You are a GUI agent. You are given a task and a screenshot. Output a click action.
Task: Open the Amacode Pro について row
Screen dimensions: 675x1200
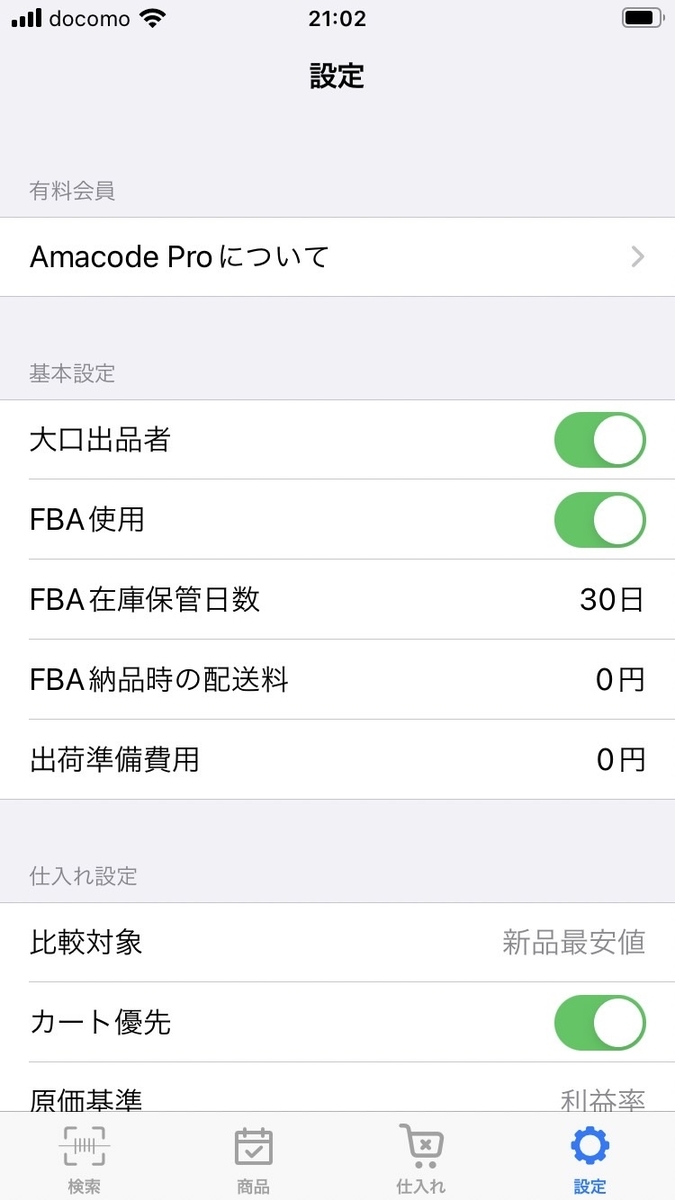point(337,257)
